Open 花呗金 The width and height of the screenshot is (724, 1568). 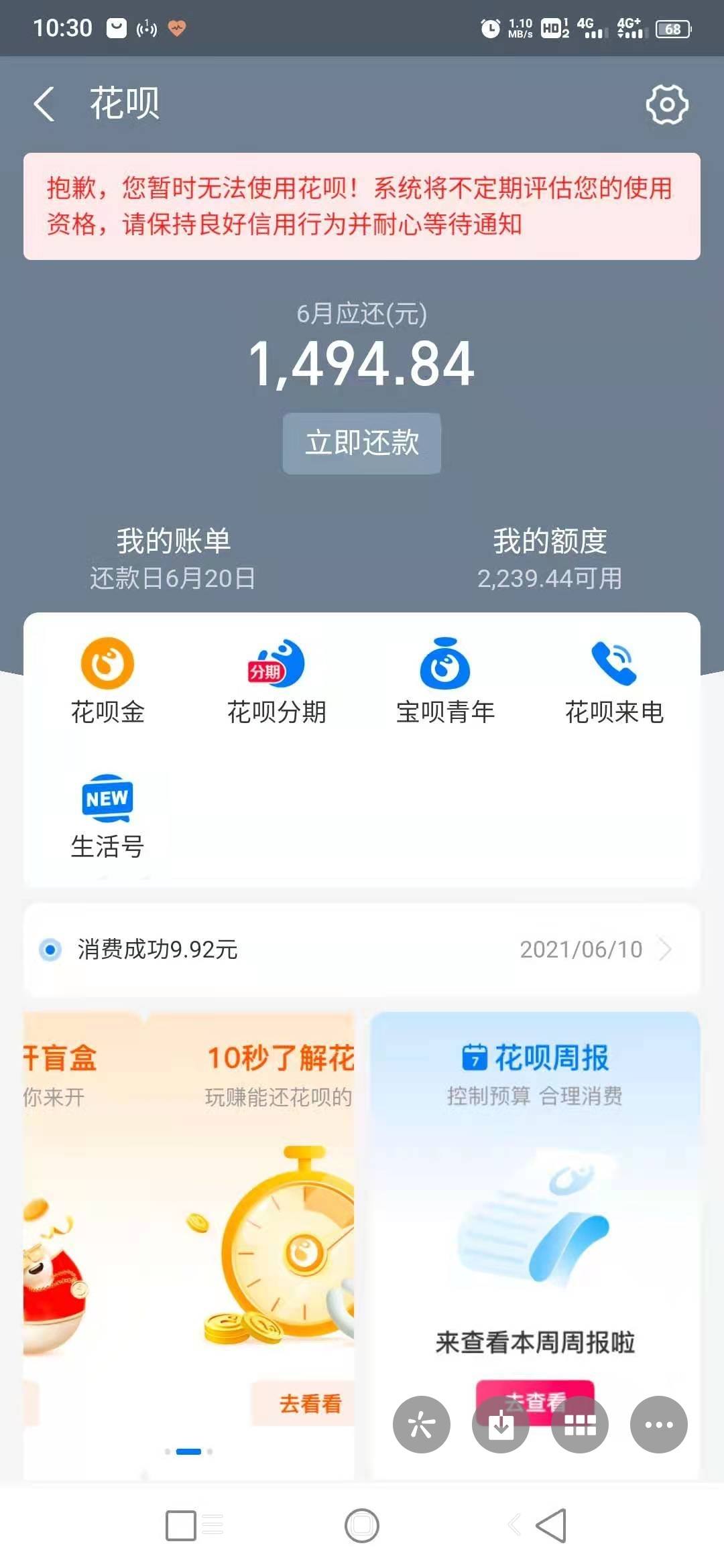[x=108, y=681]
